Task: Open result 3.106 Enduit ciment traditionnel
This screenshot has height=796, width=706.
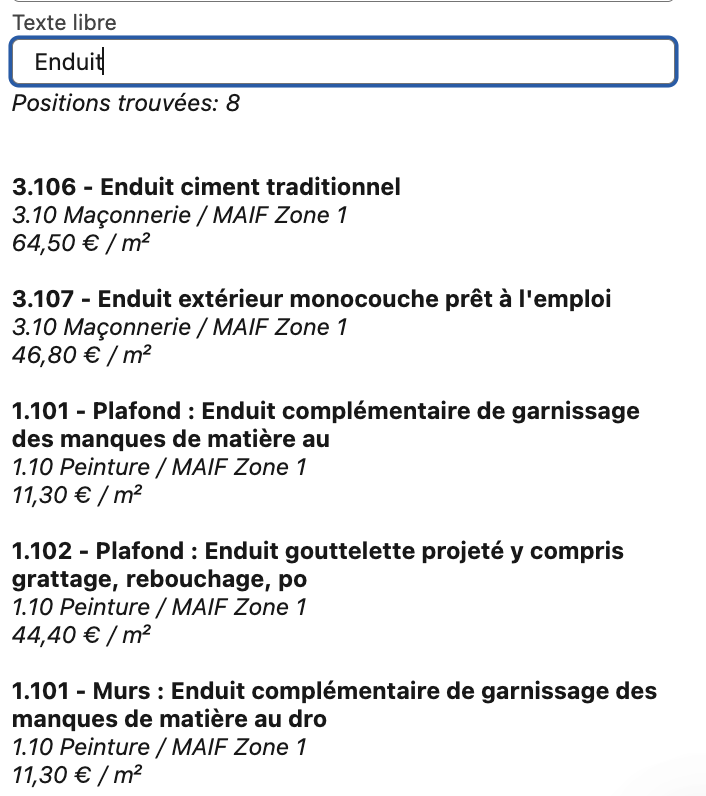Action: click(206, 187)
